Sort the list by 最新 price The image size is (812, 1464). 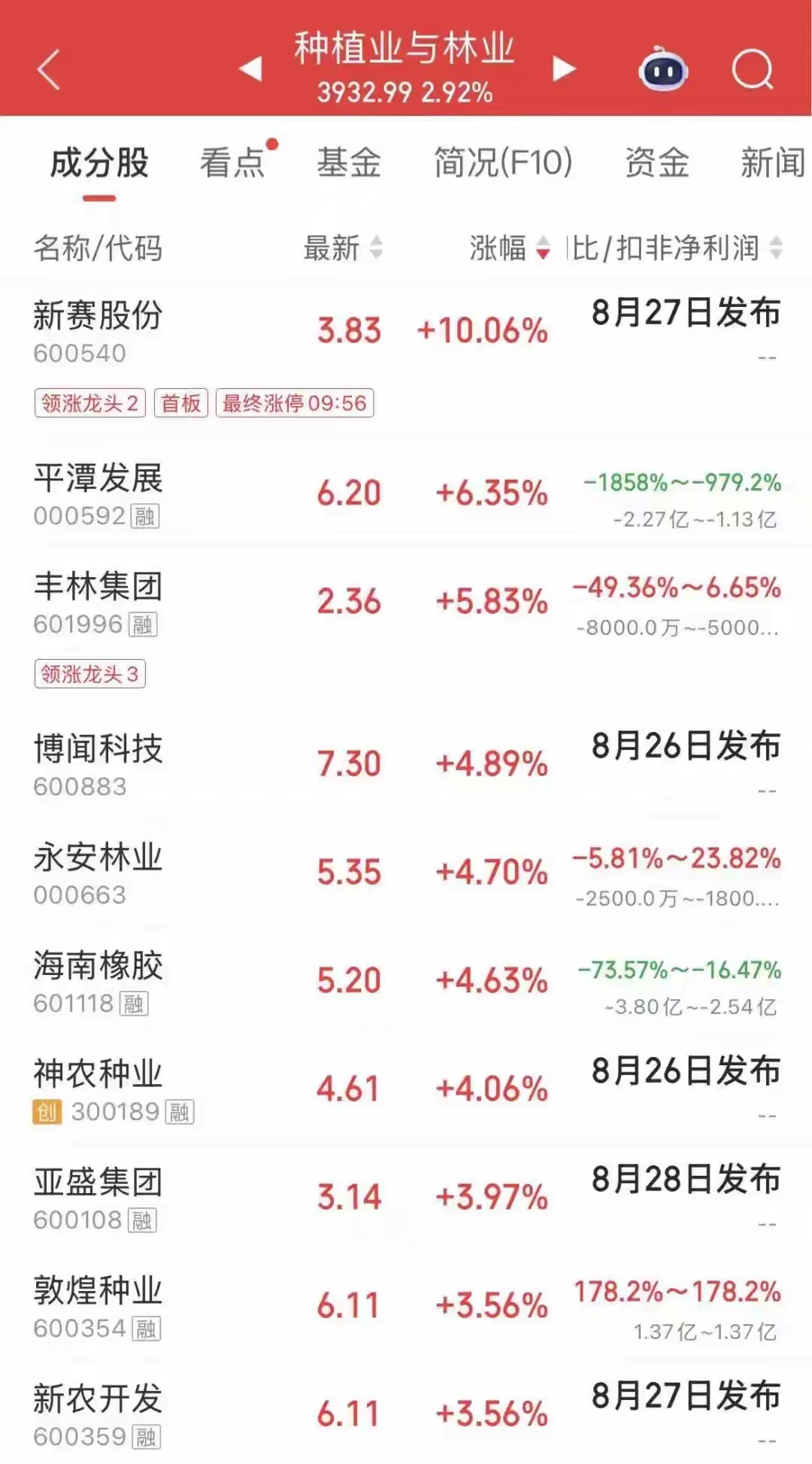[343, 248]
